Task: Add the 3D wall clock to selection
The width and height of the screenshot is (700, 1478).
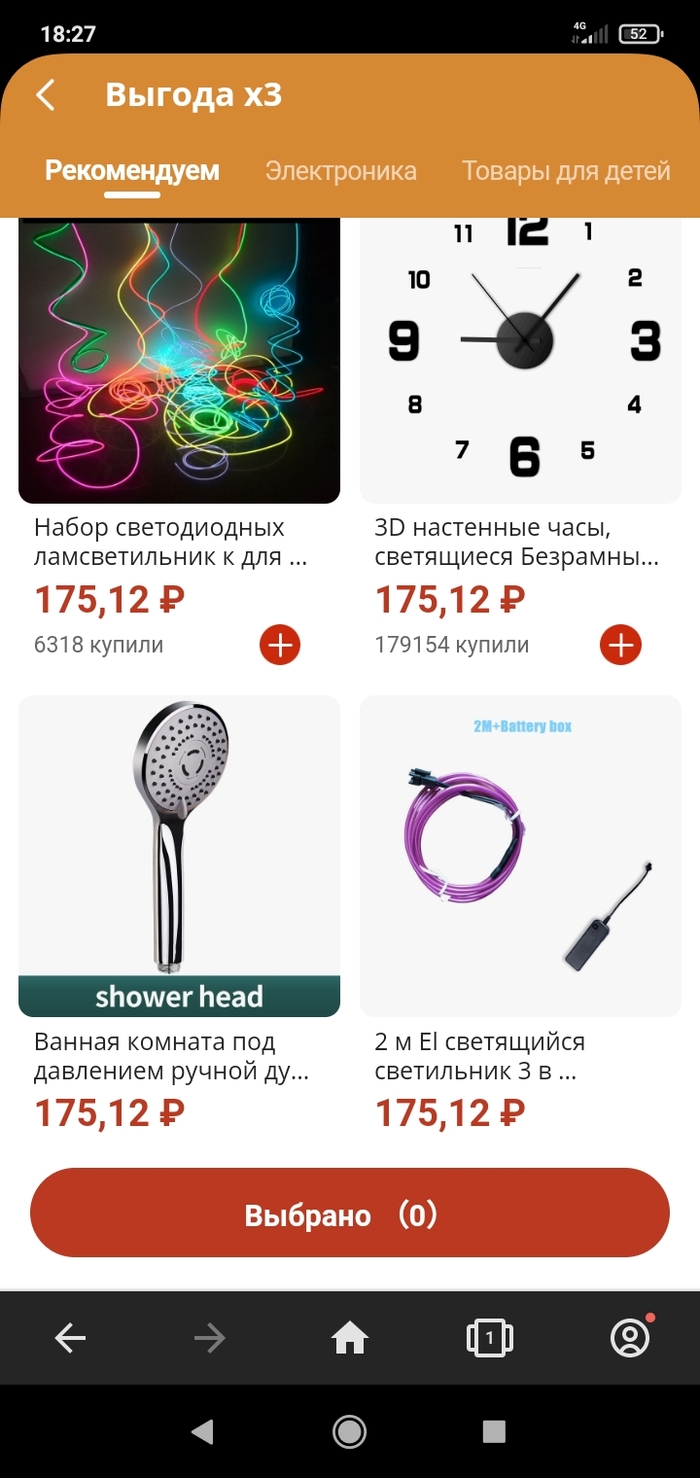Action: [621, 645]
